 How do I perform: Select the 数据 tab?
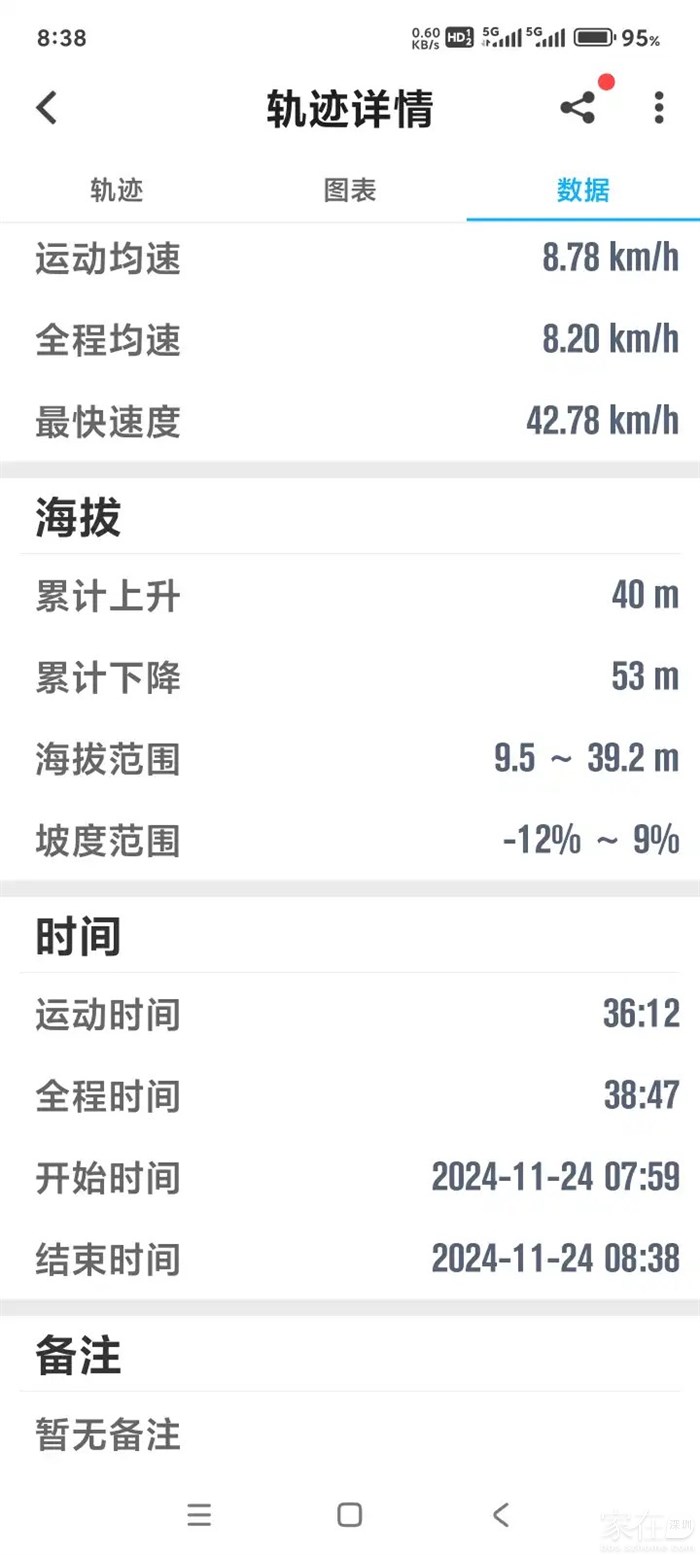pos(583,190)
